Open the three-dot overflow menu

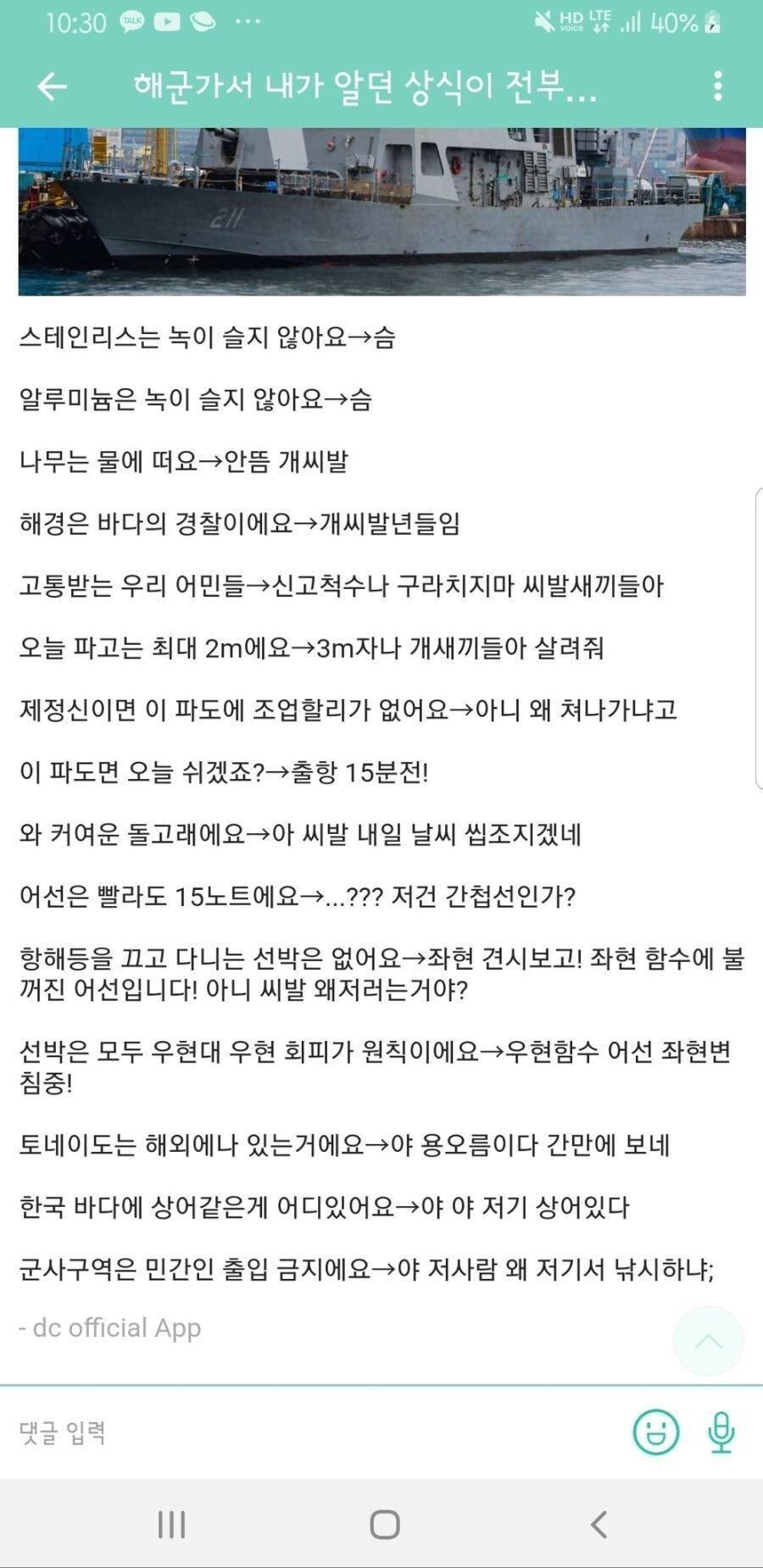coord(718,86)
